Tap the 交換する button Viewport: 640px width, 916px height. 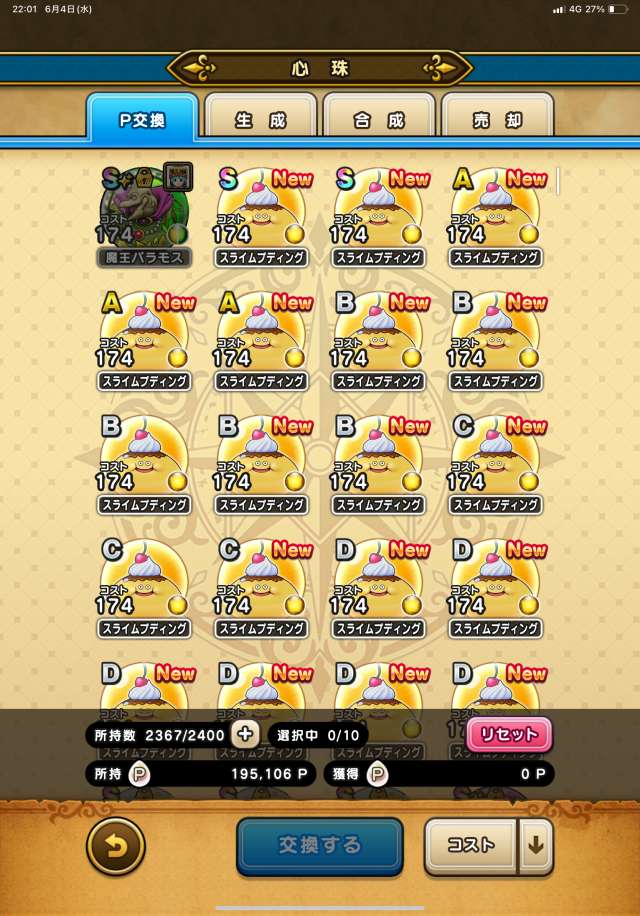pyautogui.click(x=320, y=846)
